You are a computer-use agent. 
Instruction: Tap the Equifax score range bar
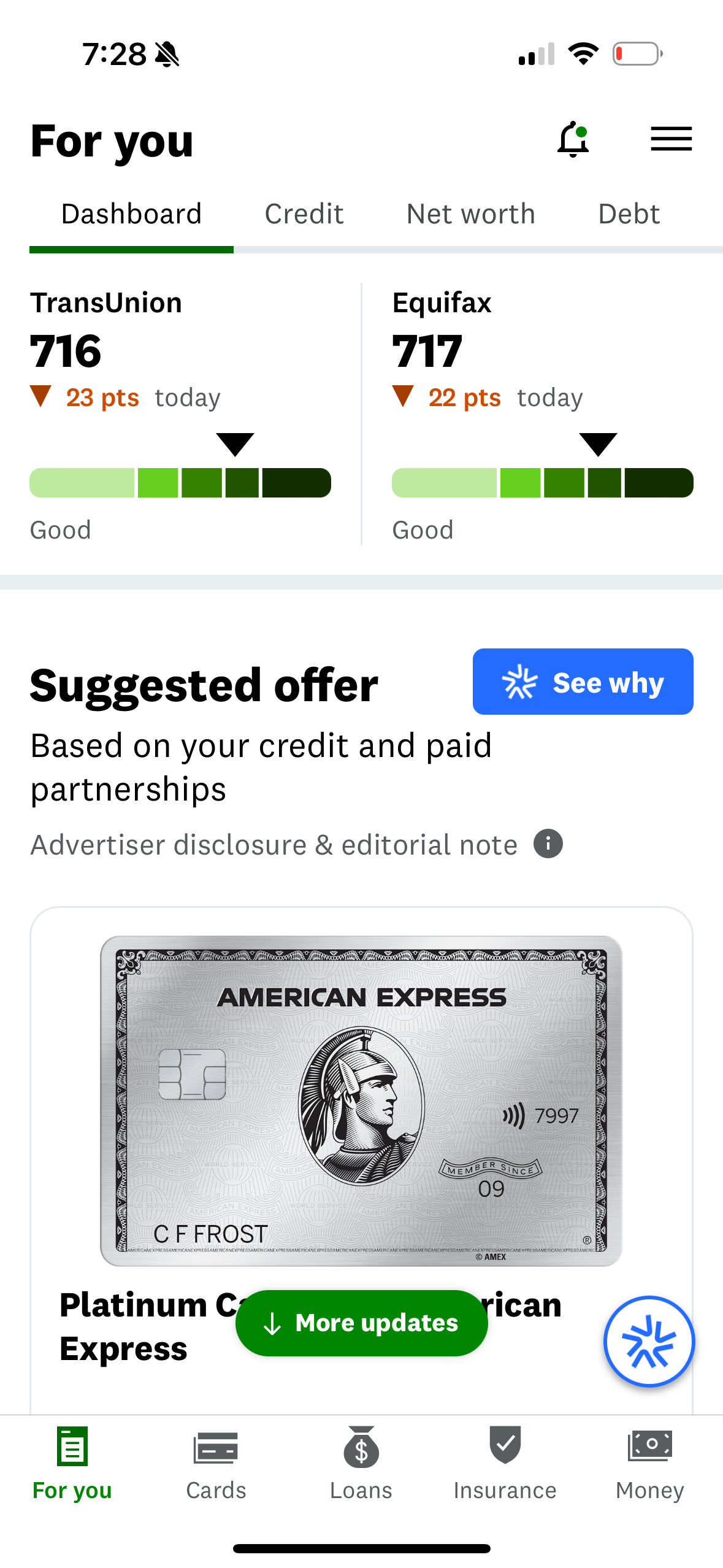click(x=542, y=483)
